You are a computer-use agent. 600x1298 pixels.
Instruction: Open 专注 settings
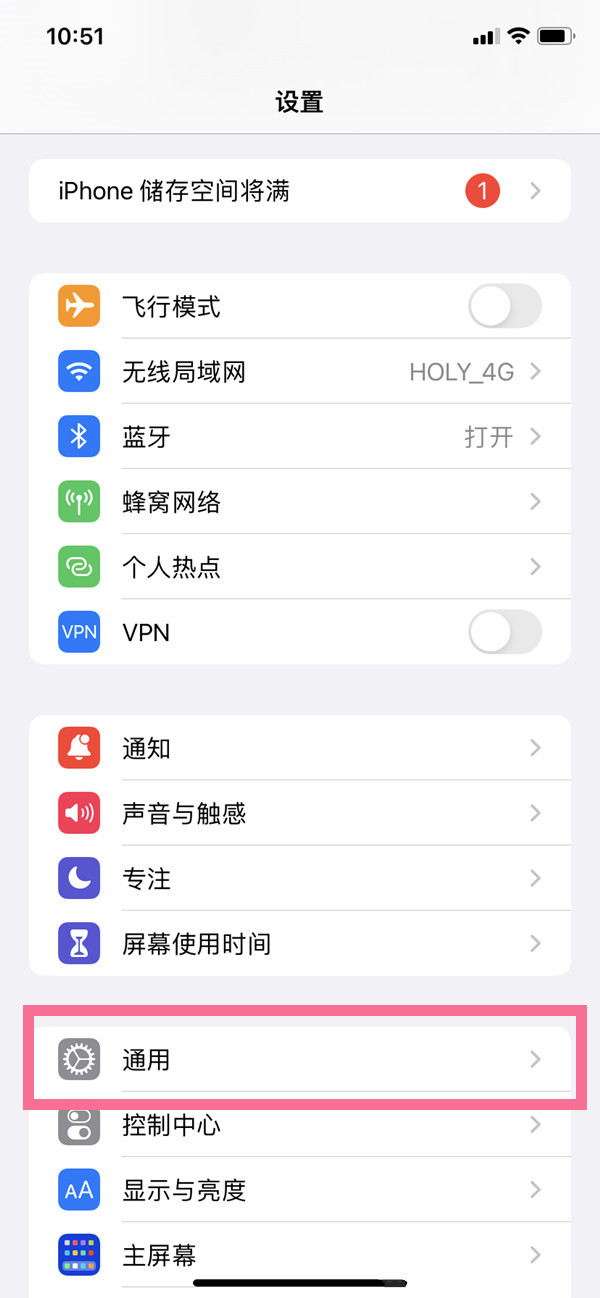pos(300,878)
